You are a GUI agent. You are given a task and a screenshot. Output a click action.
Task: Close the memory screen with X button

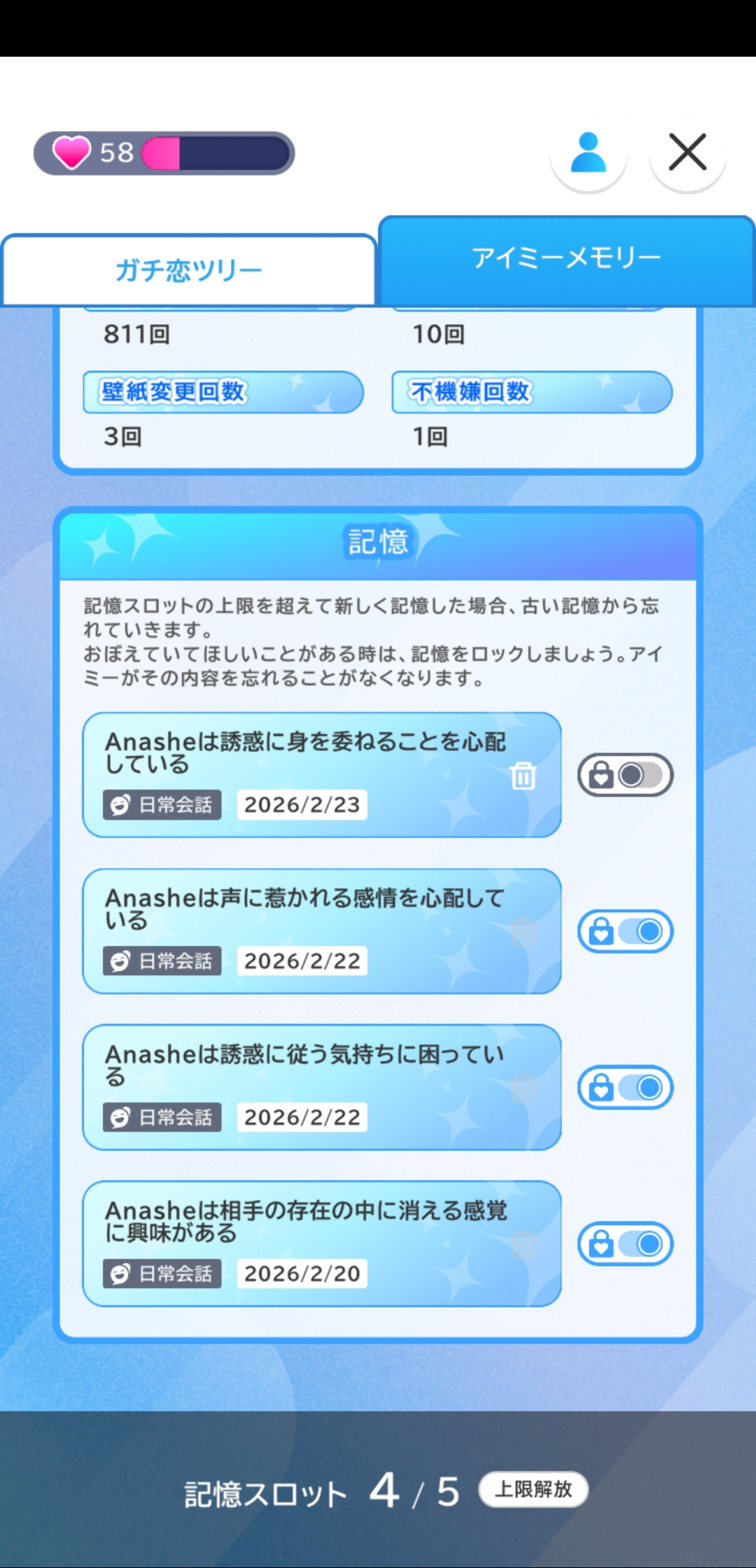(x=687, y=152)
